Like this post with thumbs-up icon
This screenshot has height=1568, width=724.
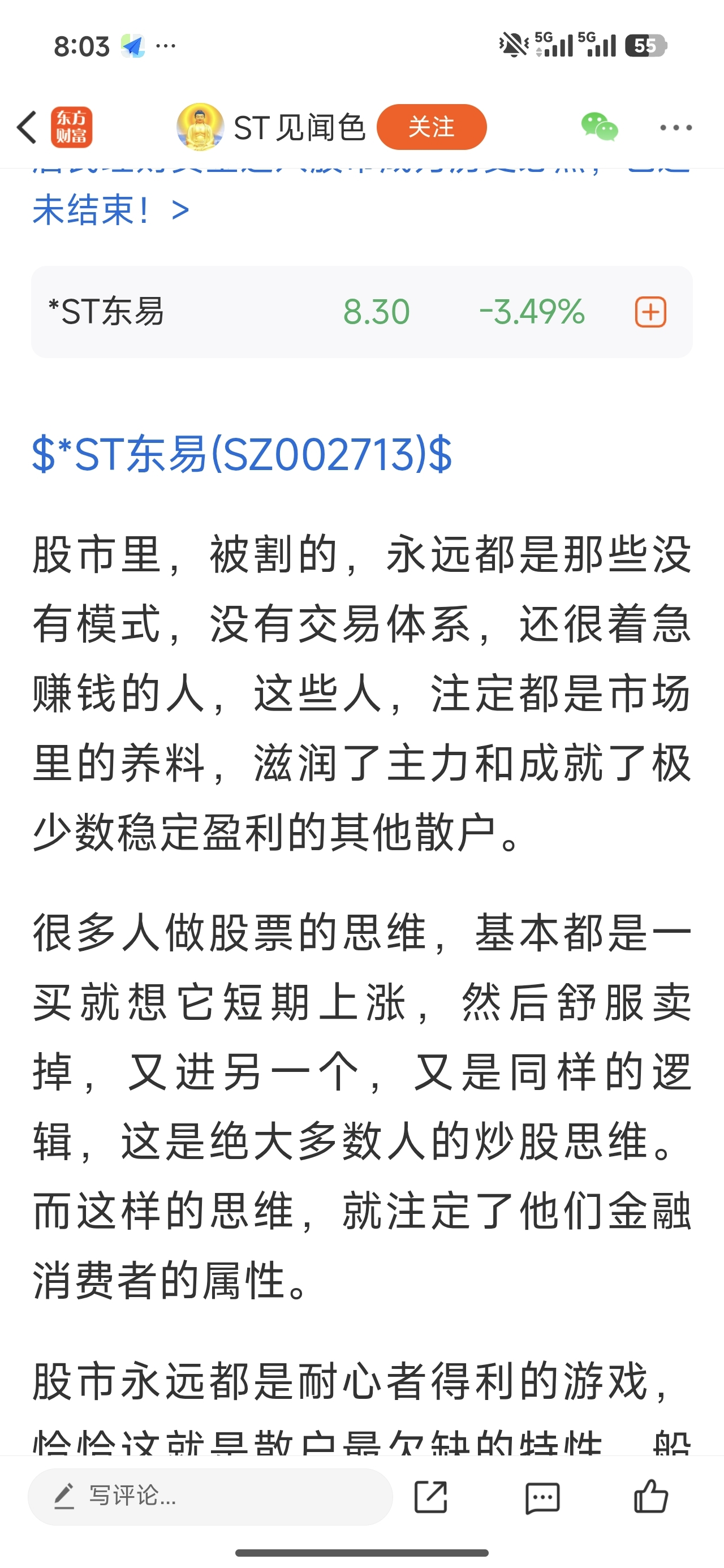click(x=650, y=1496)
